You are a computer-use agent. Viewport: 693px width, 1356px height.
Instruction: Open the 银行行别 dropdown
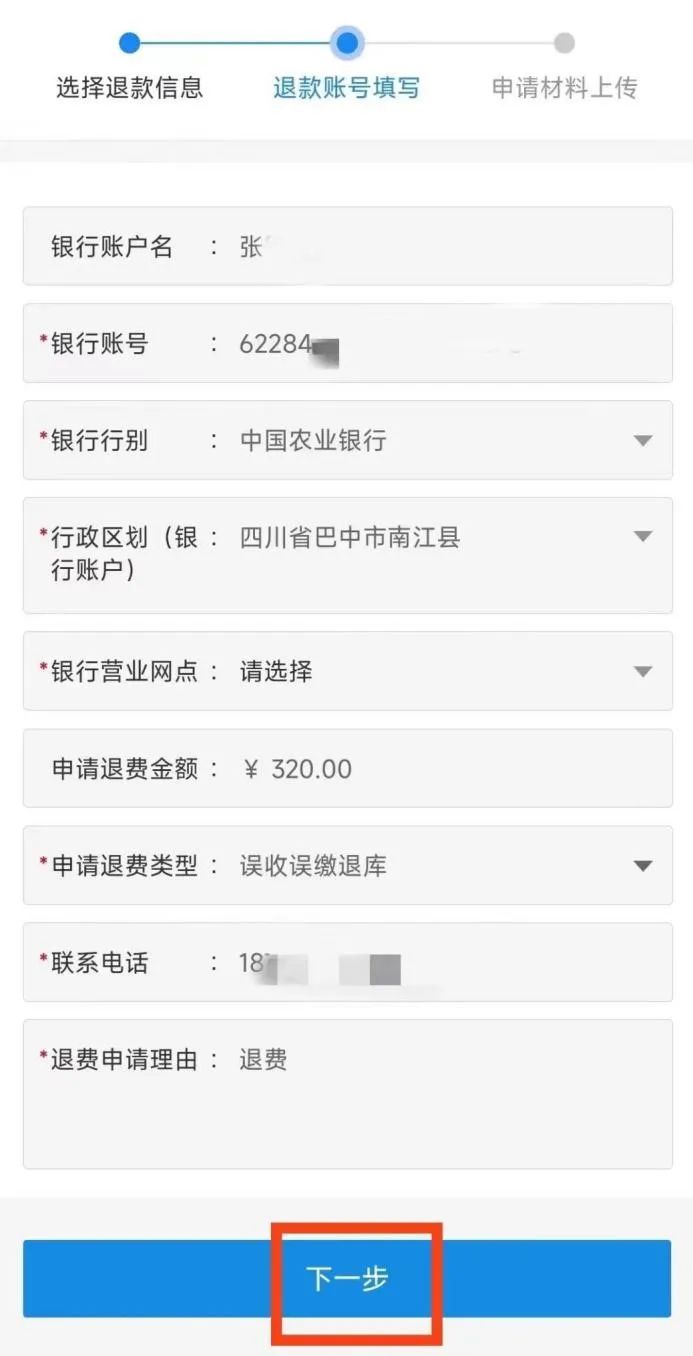440,440
